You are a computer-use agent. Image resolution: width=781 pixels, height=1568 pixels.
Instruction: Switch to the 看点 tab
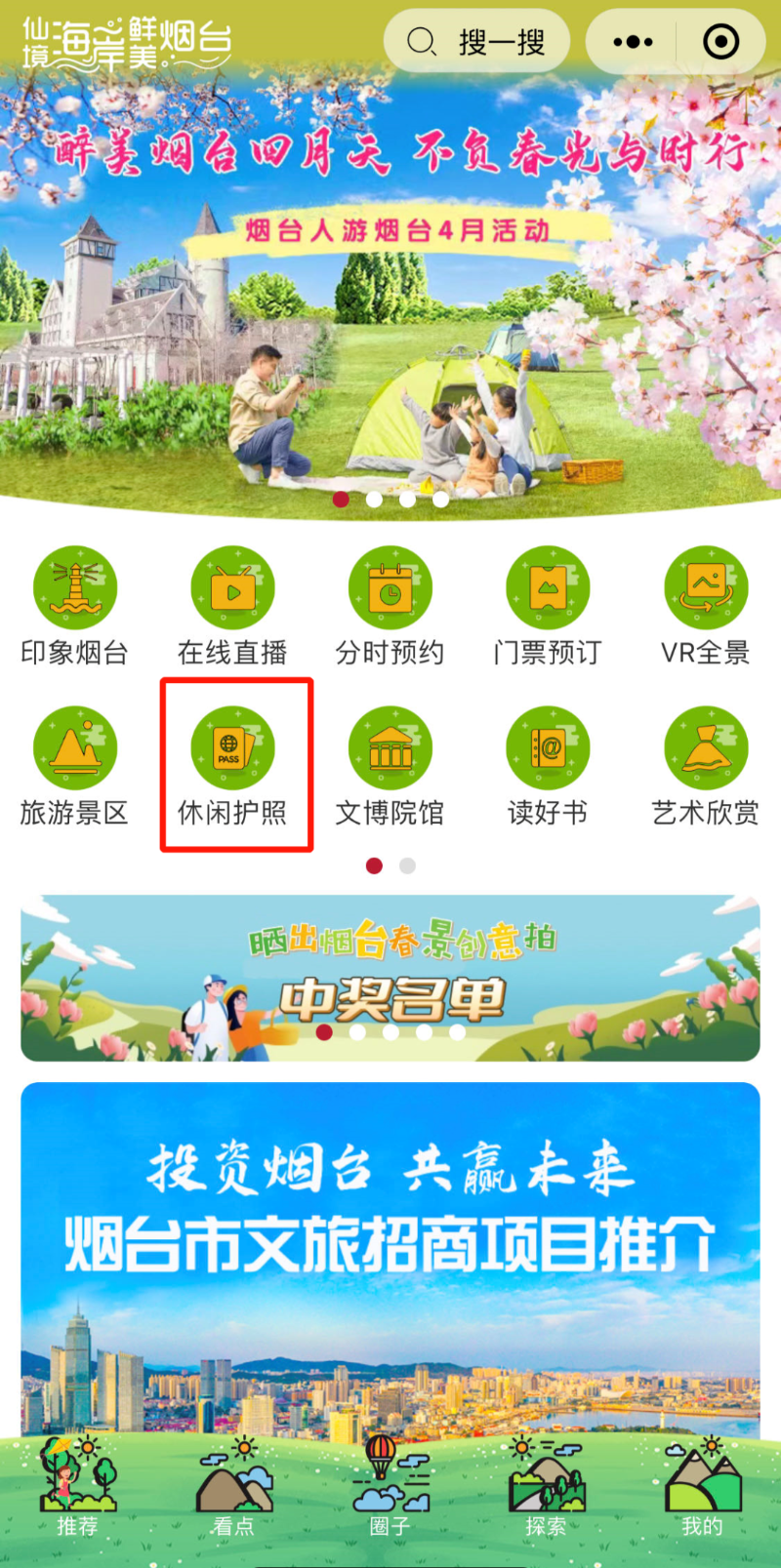233,1487
